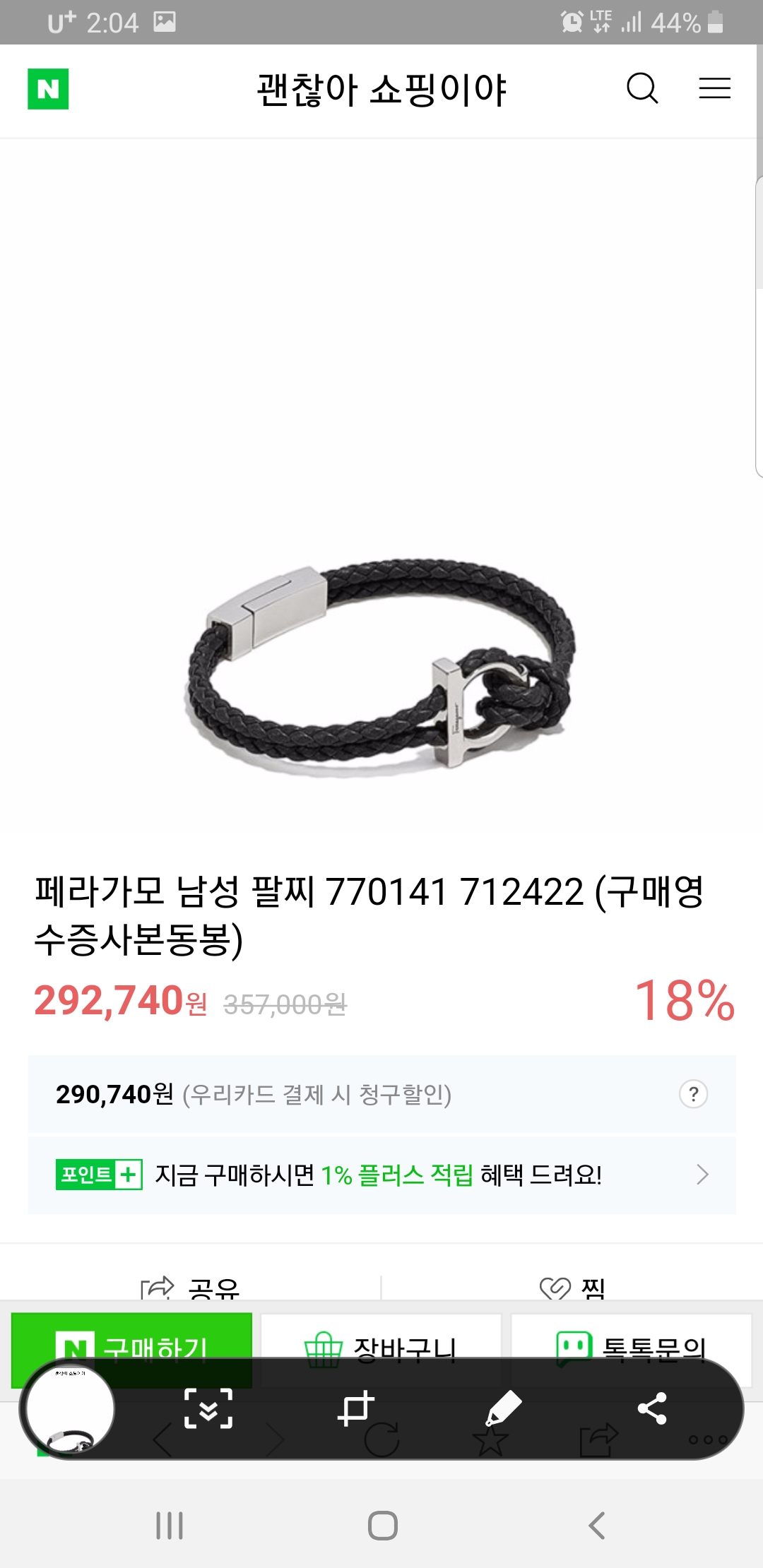763x1568 pixels.
Task: Open the 1% plus points benefit banner
Action: [381, 1175]
